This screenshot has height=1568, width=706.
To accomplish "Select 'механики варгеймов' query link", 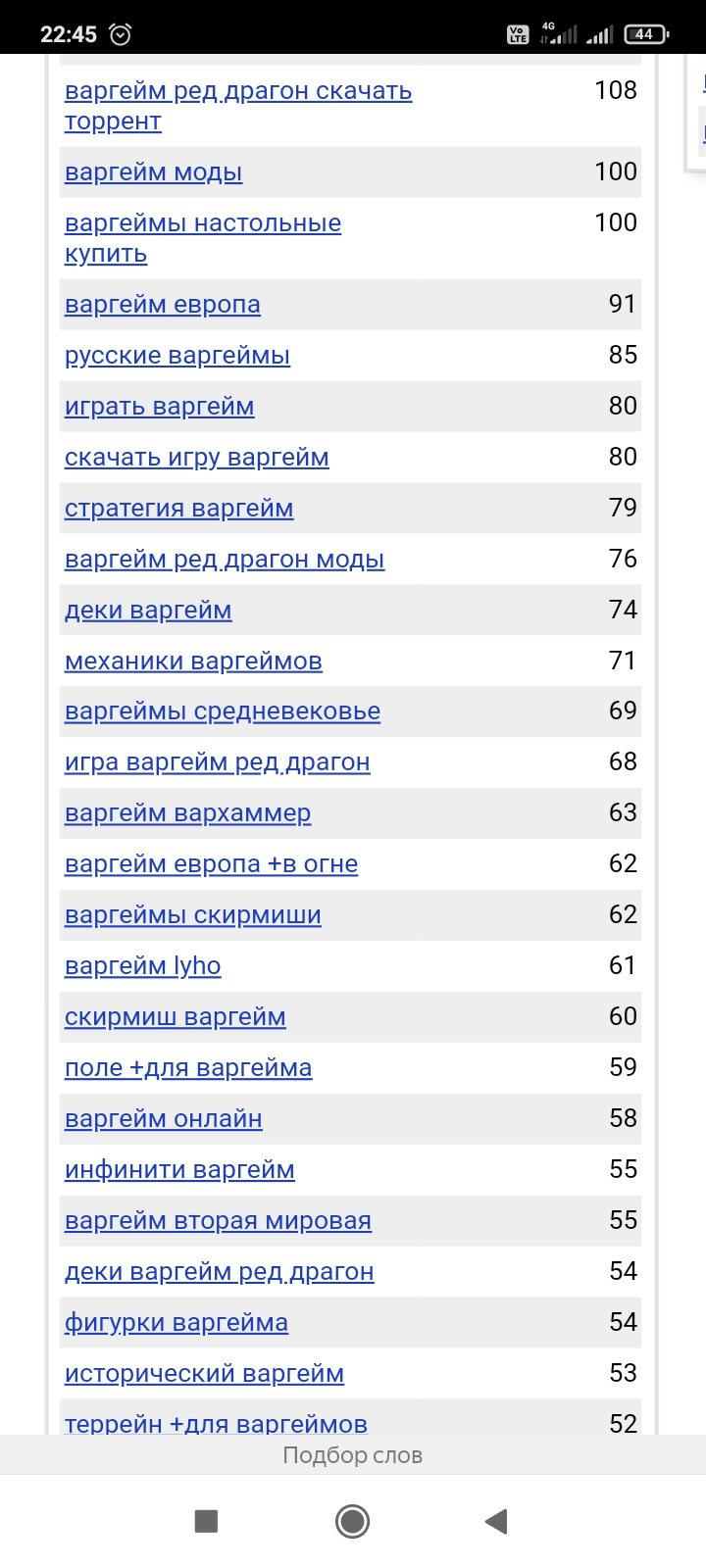I will 193,661.
